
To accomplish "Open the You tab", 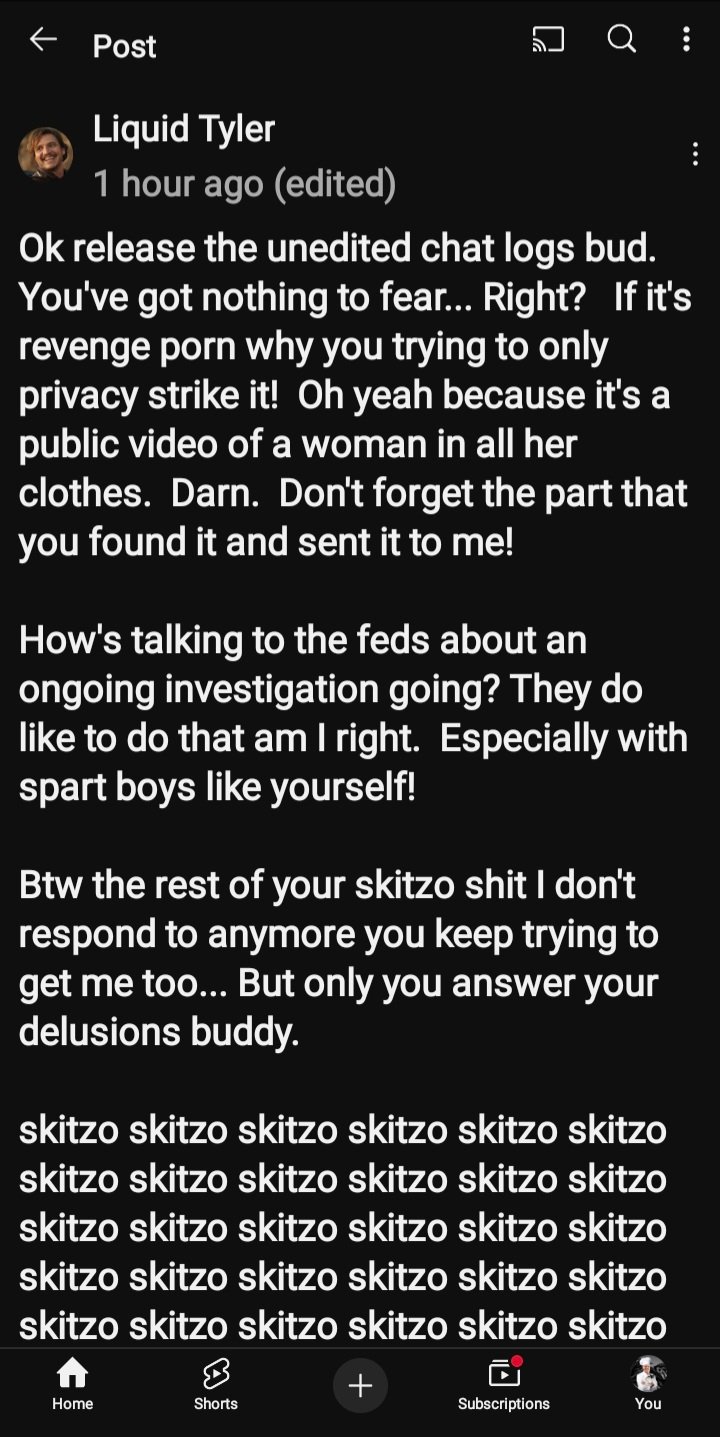I will (648, 1384).
